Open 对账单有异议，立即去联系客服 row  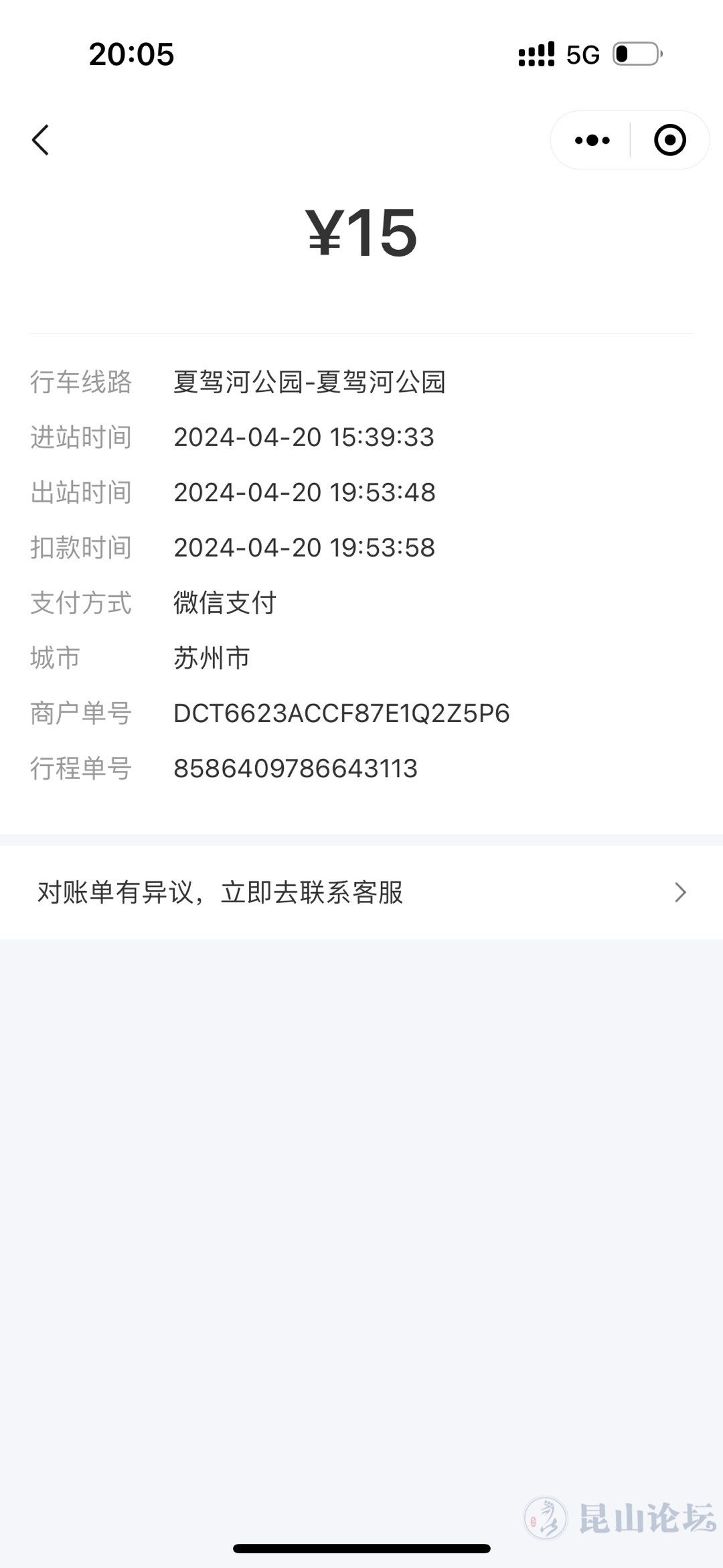pos(361,892)
